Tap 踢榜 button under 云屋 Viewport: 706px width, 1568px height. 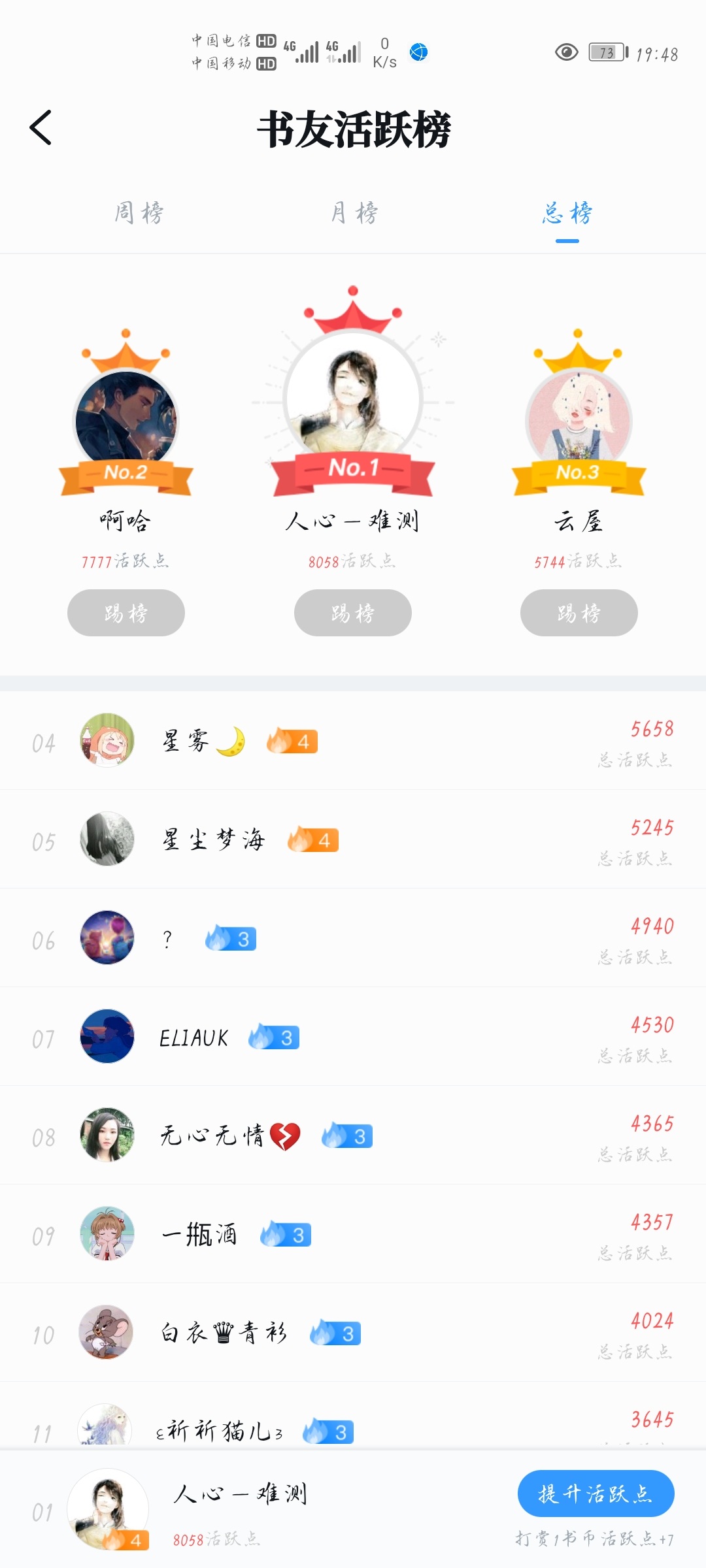click(x=579, y=613)
